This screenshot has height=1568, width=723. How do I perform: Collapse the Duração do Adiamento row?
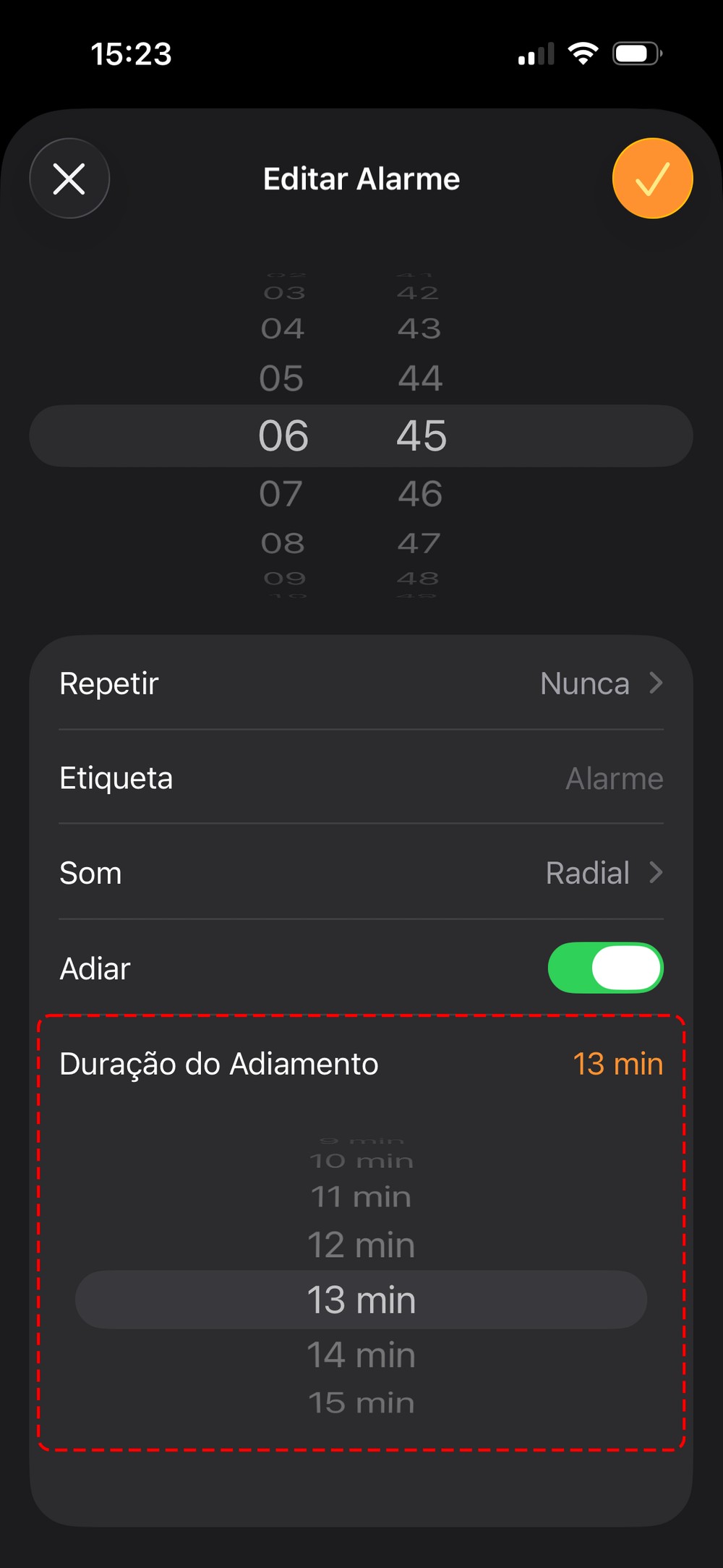361,1064
